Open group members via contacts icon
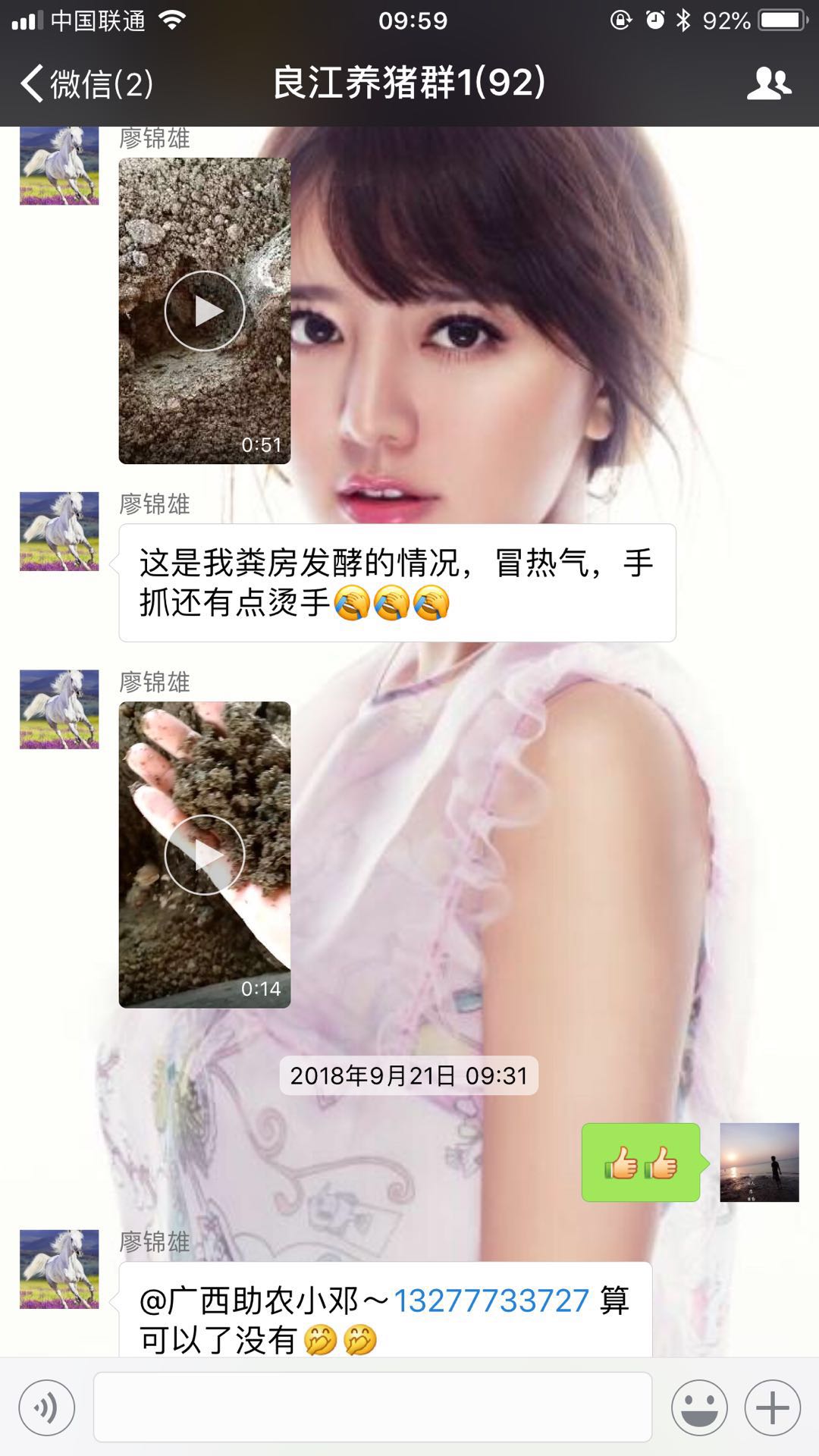This screenshot has width=819, height=1456. pyautogui.click(x=768, y=85)
